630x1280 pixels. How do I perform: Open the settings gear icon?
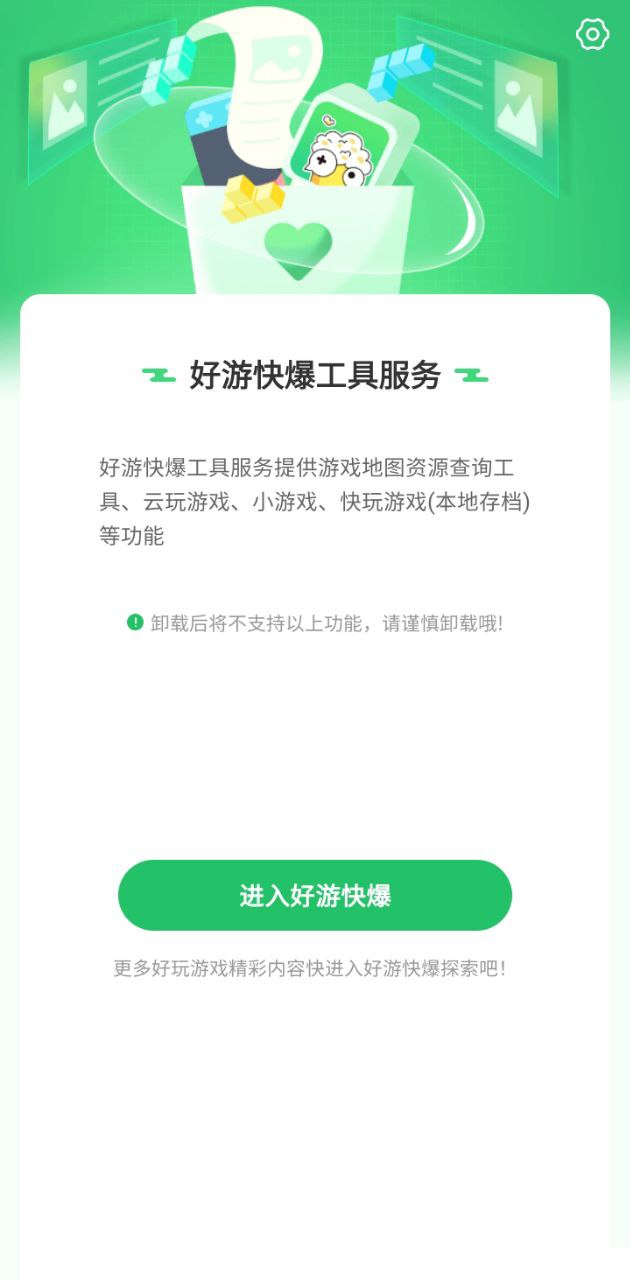(x=592, y=34)
